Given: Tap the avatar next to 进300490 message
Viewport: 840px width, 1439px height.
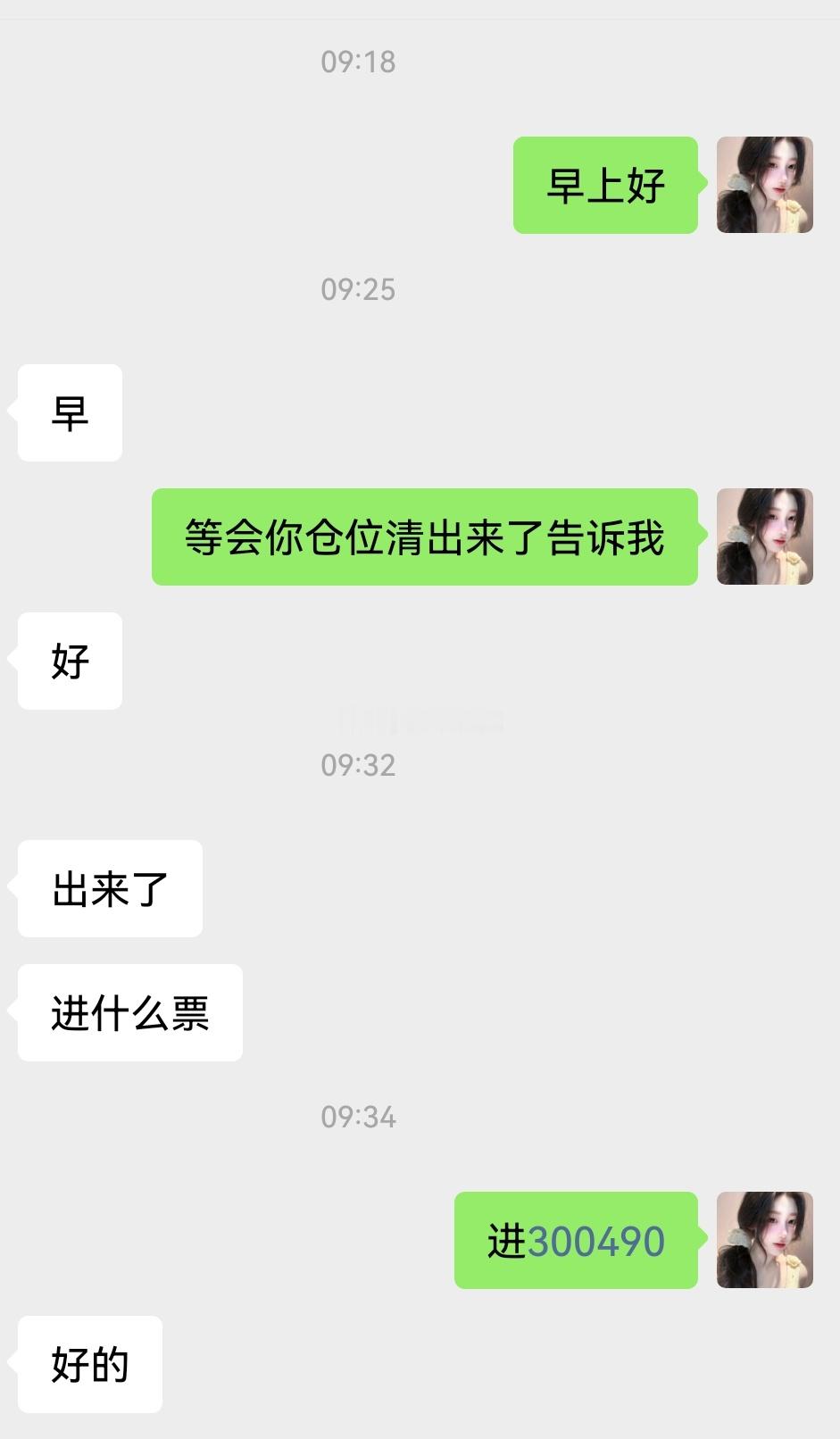Looking at the screenshot, I should (765, 1241).
